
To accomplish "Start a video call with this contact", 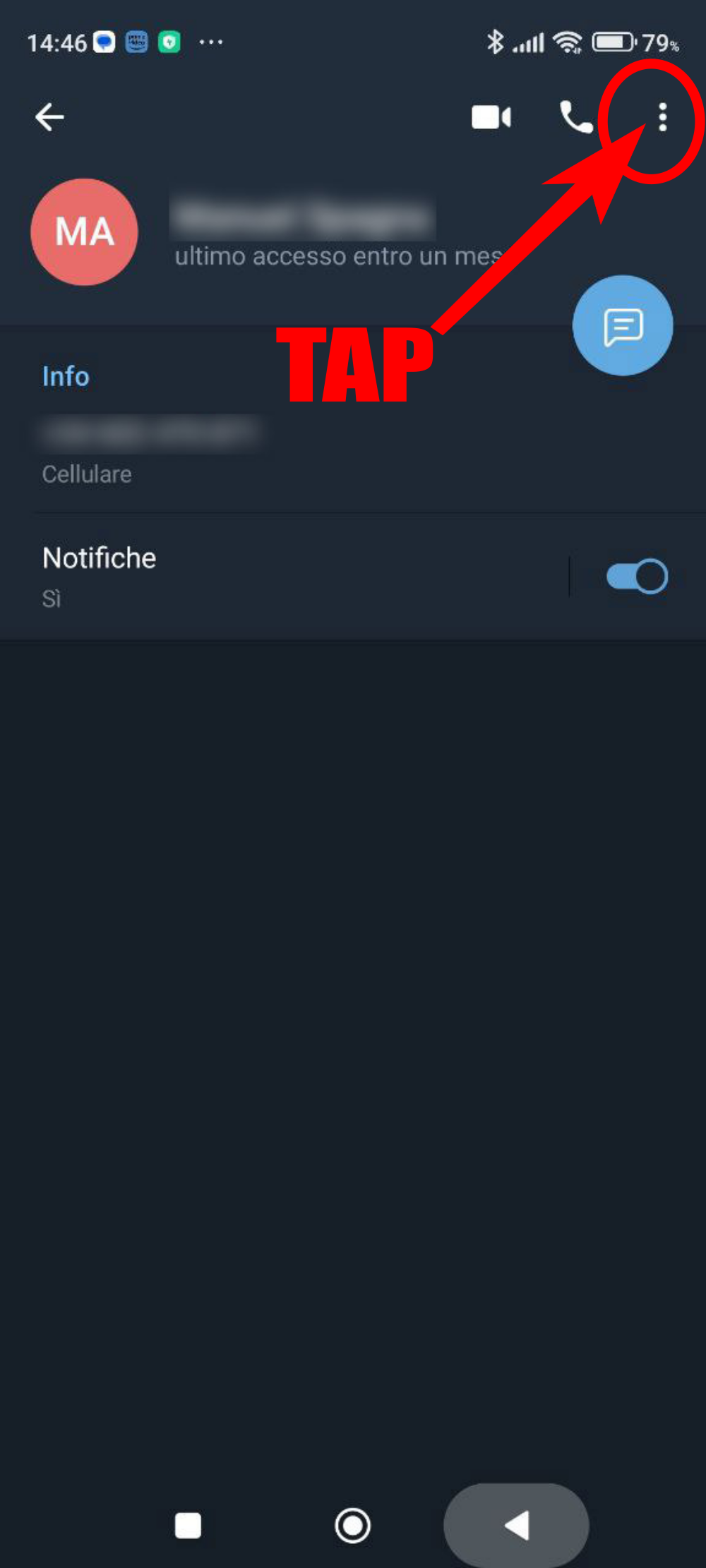I will click(x=491, y=117).
